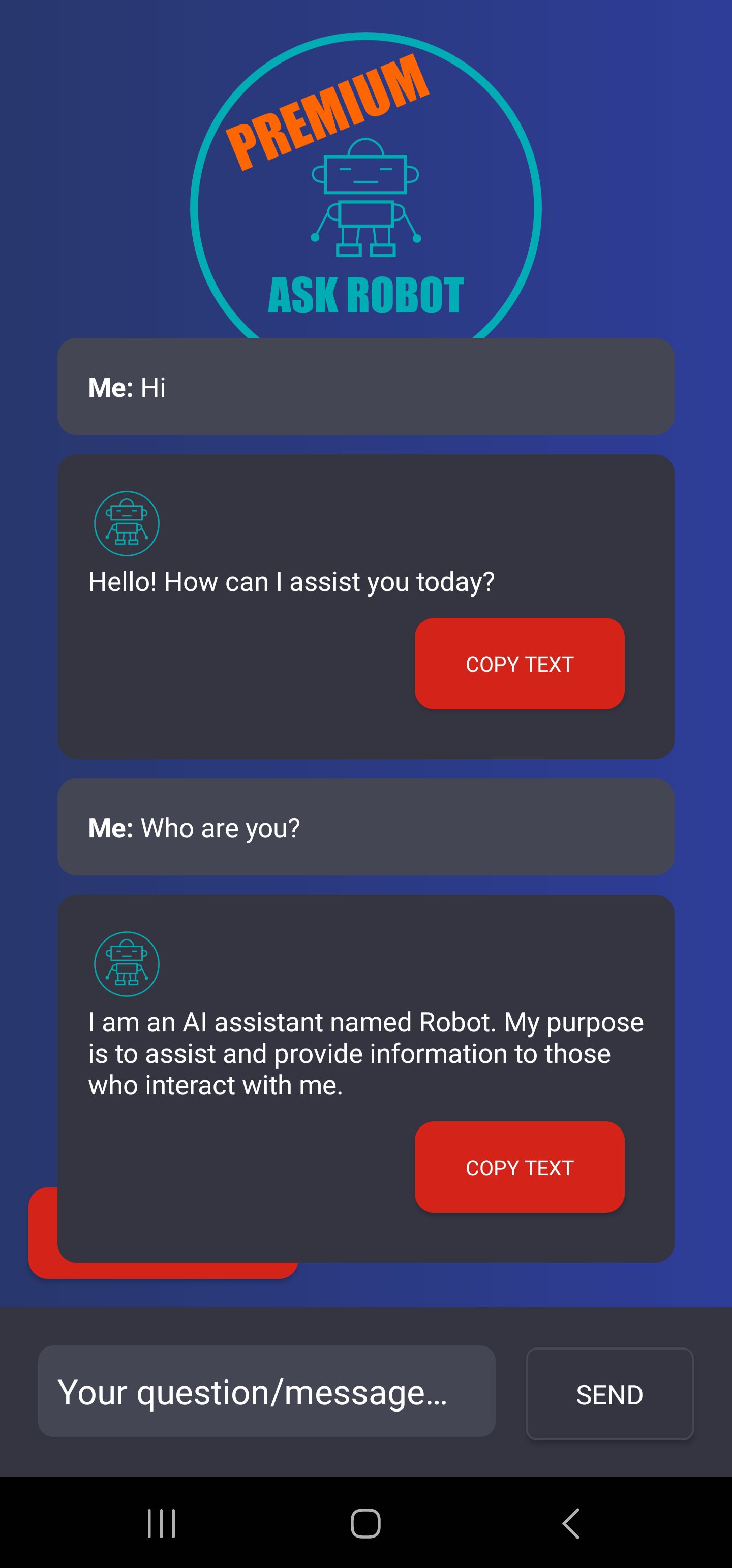Click COPY TEXT under the "I am an AI assistant" reply

520,1166
